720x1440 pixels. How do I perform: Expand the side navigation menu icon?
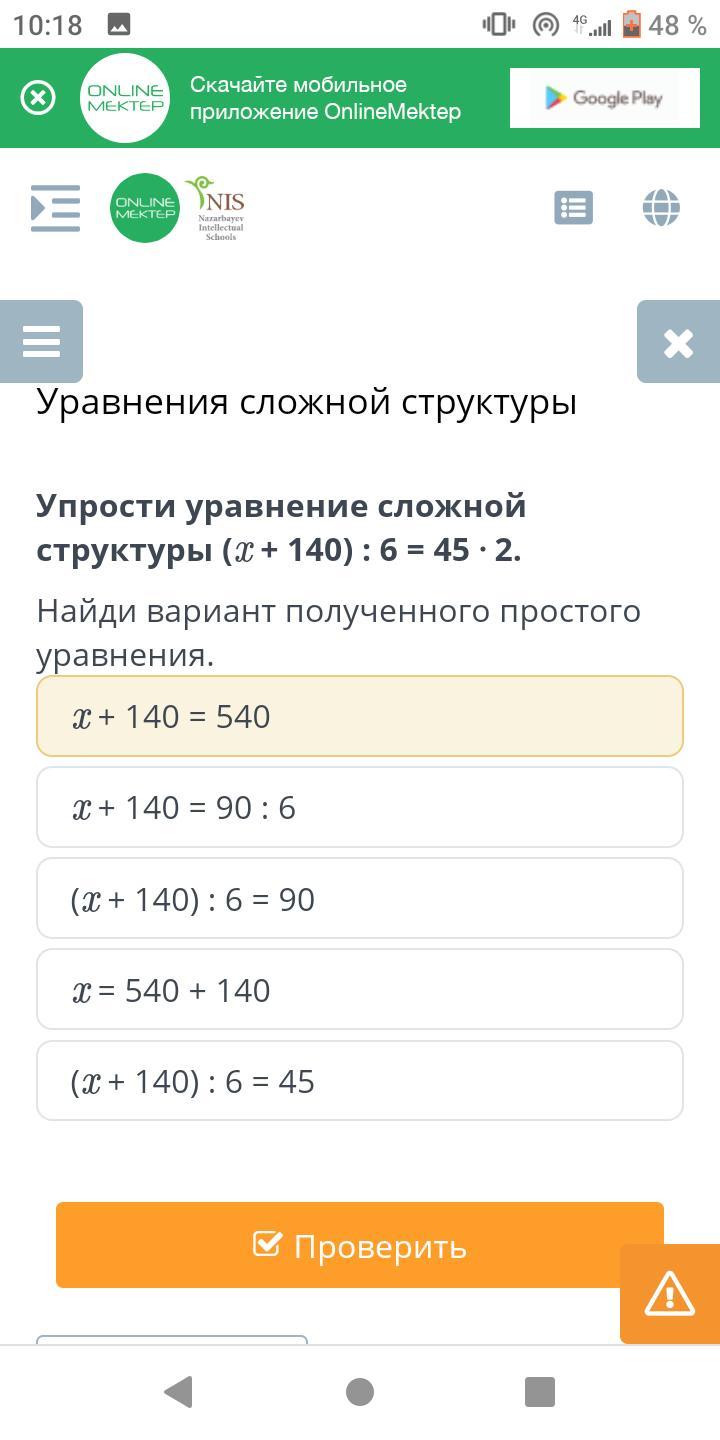[x=55, y=208]
